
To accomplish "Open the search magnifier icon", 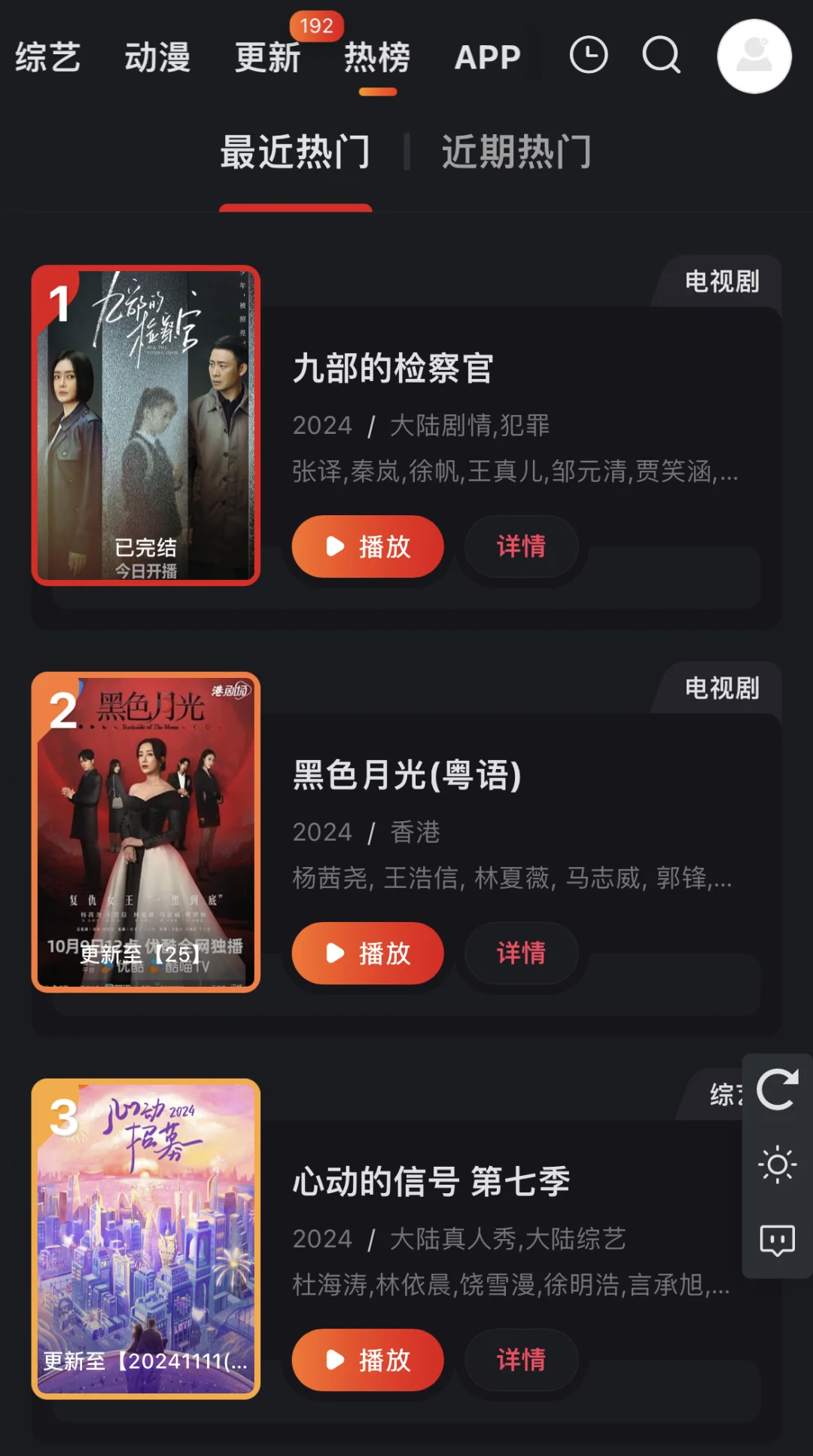I will (661, 55).
